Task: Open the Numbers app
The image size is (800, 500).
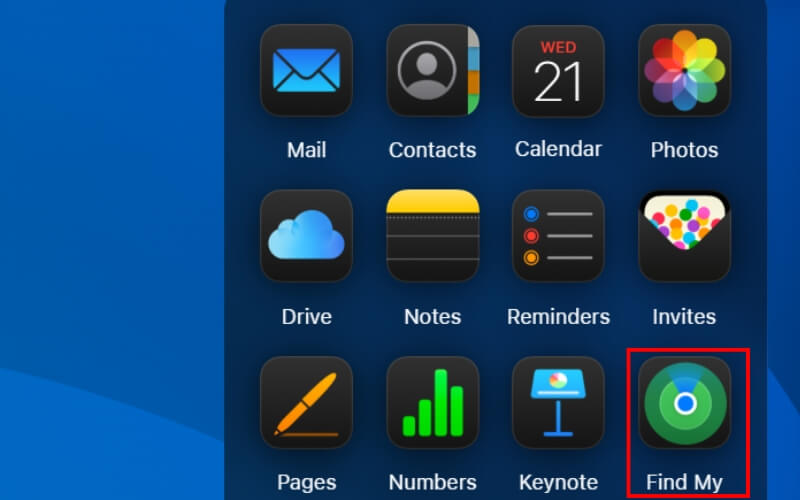Action: click(x=432, y=402)
